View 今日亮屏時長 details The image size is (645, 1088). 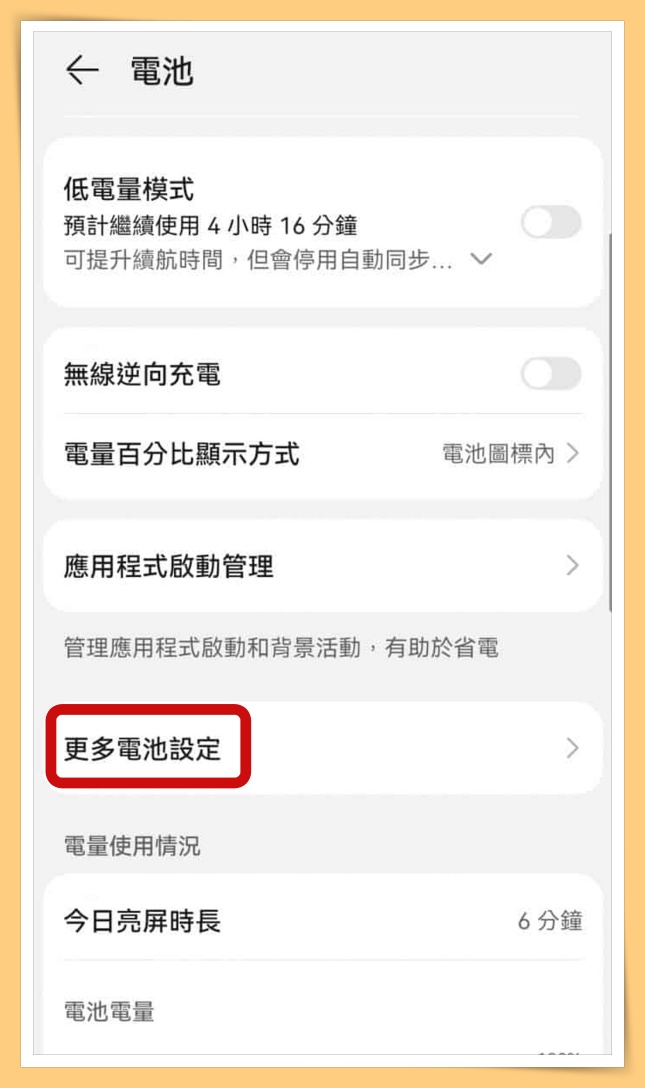coord(322,921)
